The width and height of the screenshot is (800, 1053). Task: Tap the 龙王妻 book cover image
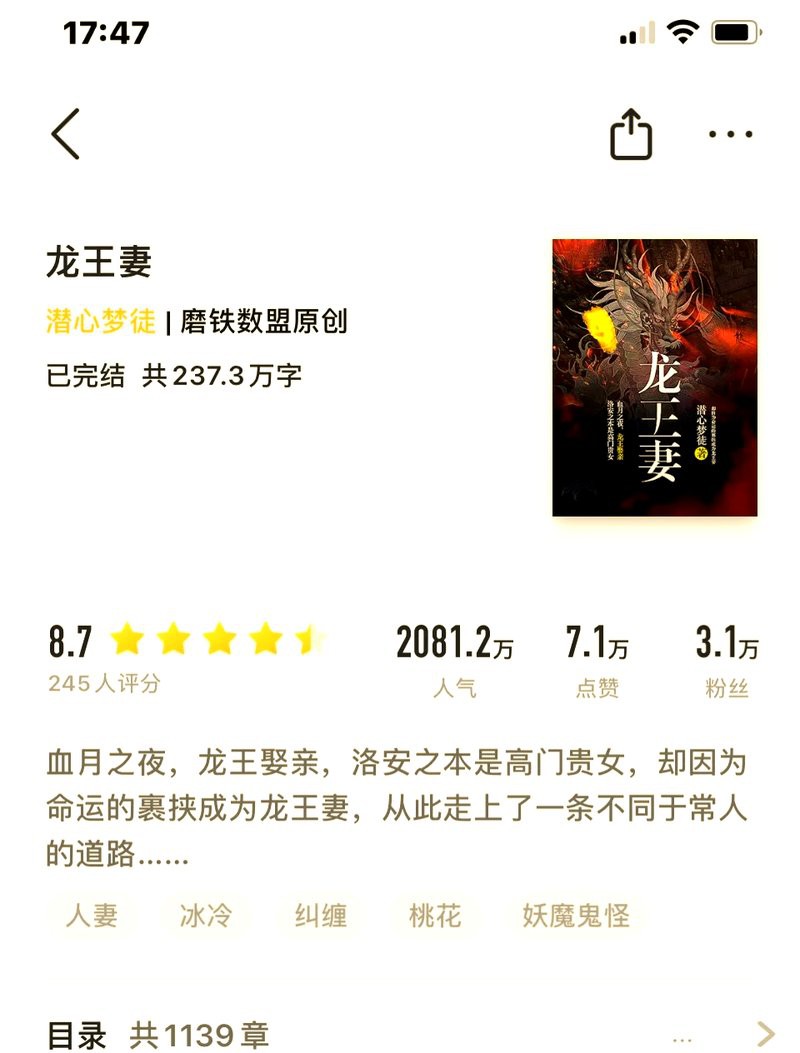pyautogui.click(x=650, y=373)
